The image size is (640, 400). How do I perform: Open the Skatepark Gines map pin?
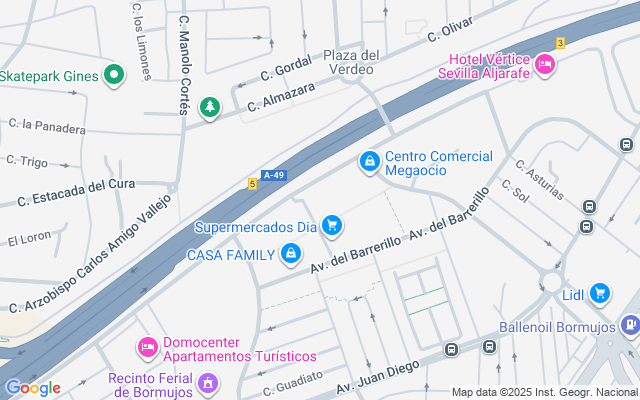pyautogui.click(x=114, y=75)
